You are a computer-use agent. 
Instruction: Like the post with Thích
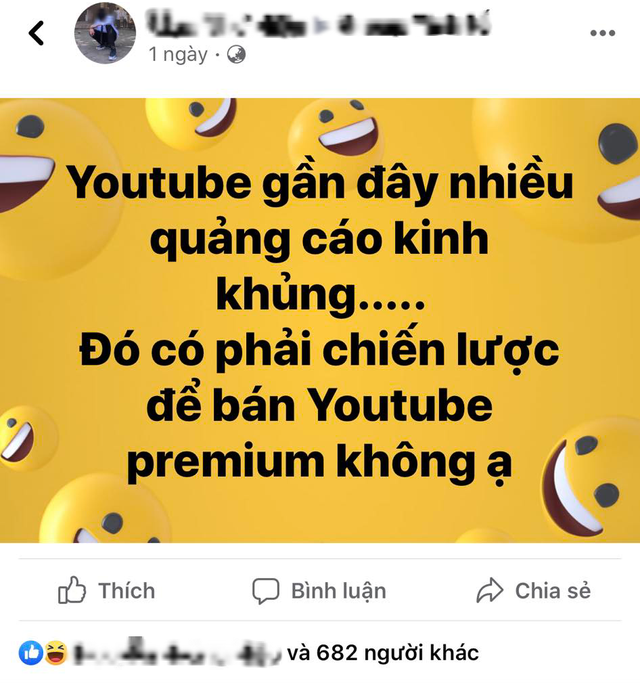[x=107, y=591]
